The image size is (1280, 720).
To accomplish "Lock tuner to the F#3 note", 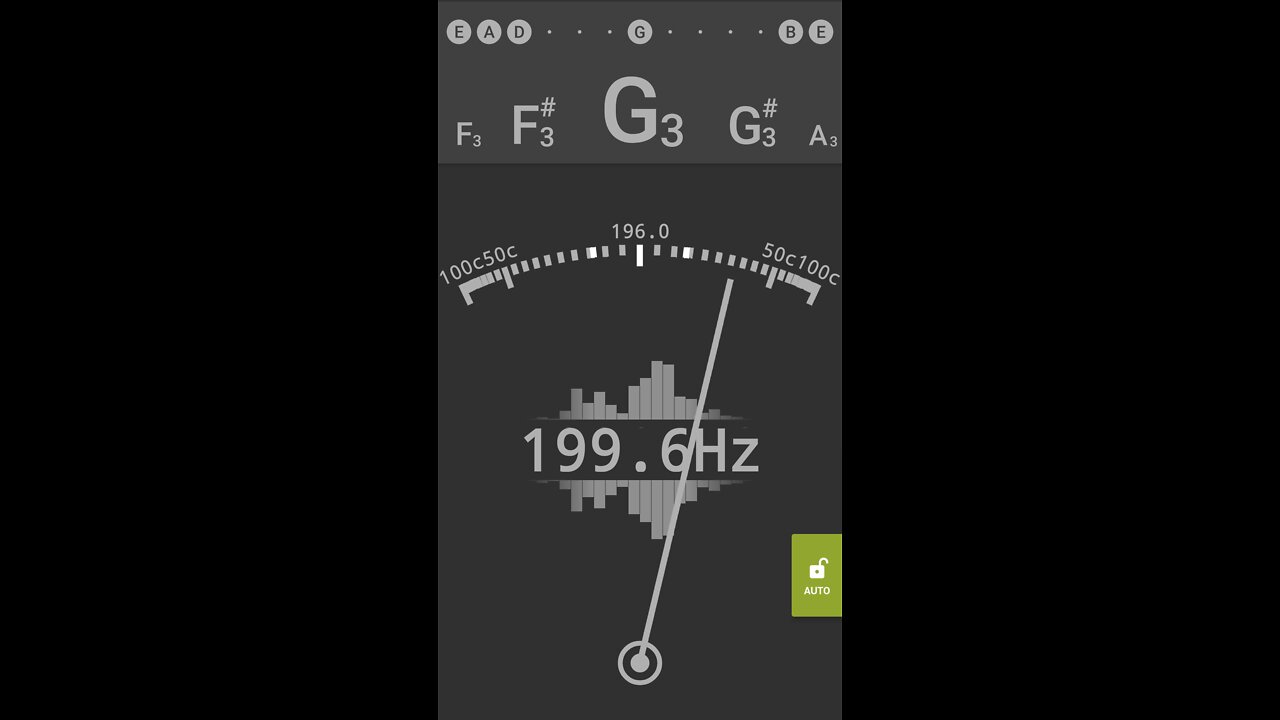I will [533, 125].
